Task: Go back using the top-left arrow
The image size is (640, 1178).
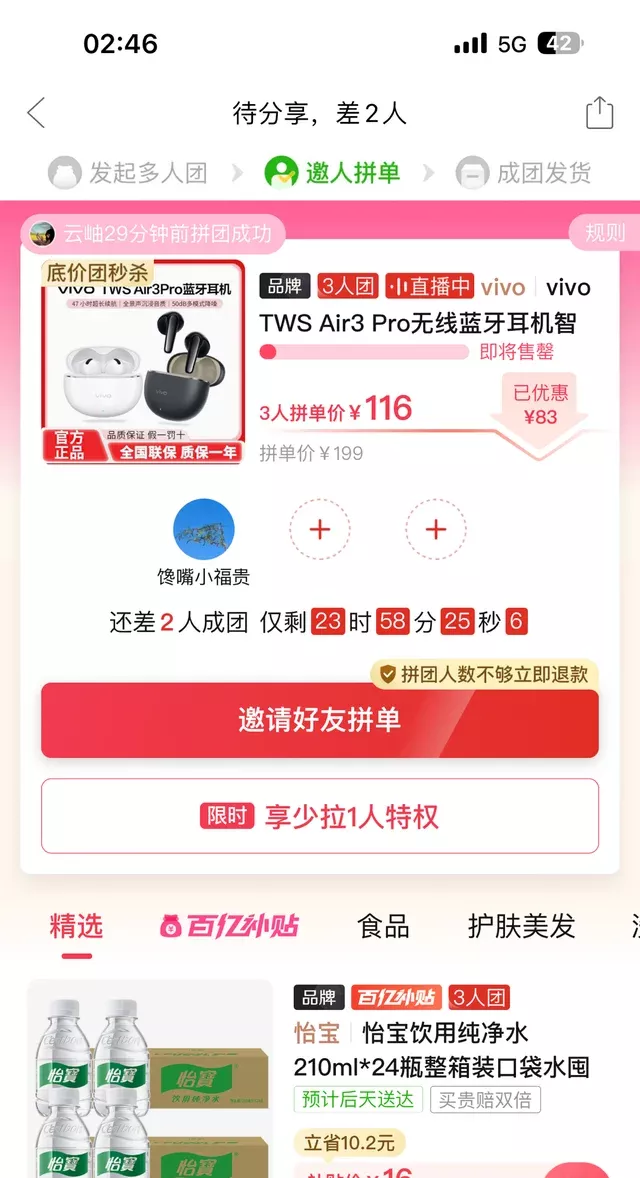Action: click(x=37, y=113)
